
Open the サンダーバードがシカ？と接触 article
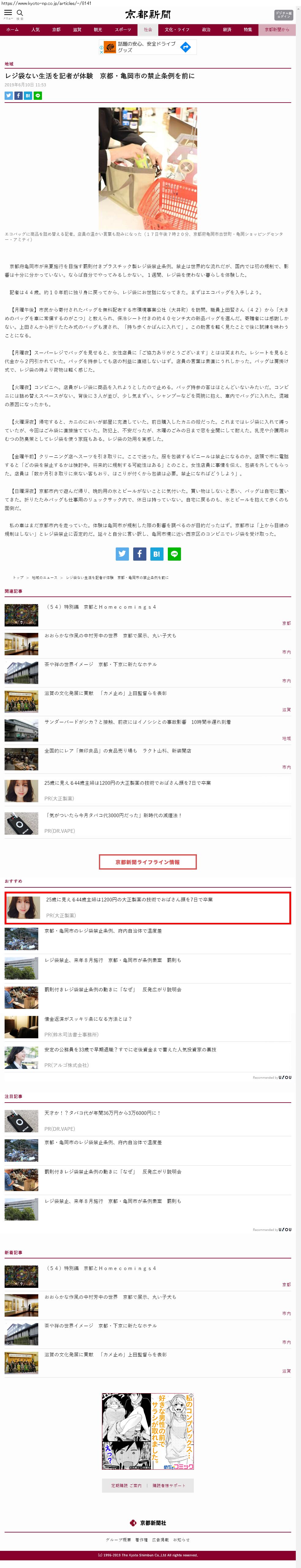click(137, 722)
